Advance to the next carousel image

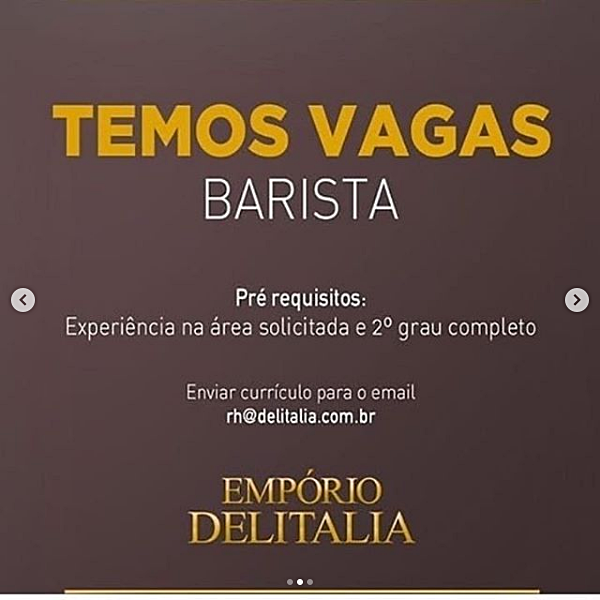tap(577, 300)
